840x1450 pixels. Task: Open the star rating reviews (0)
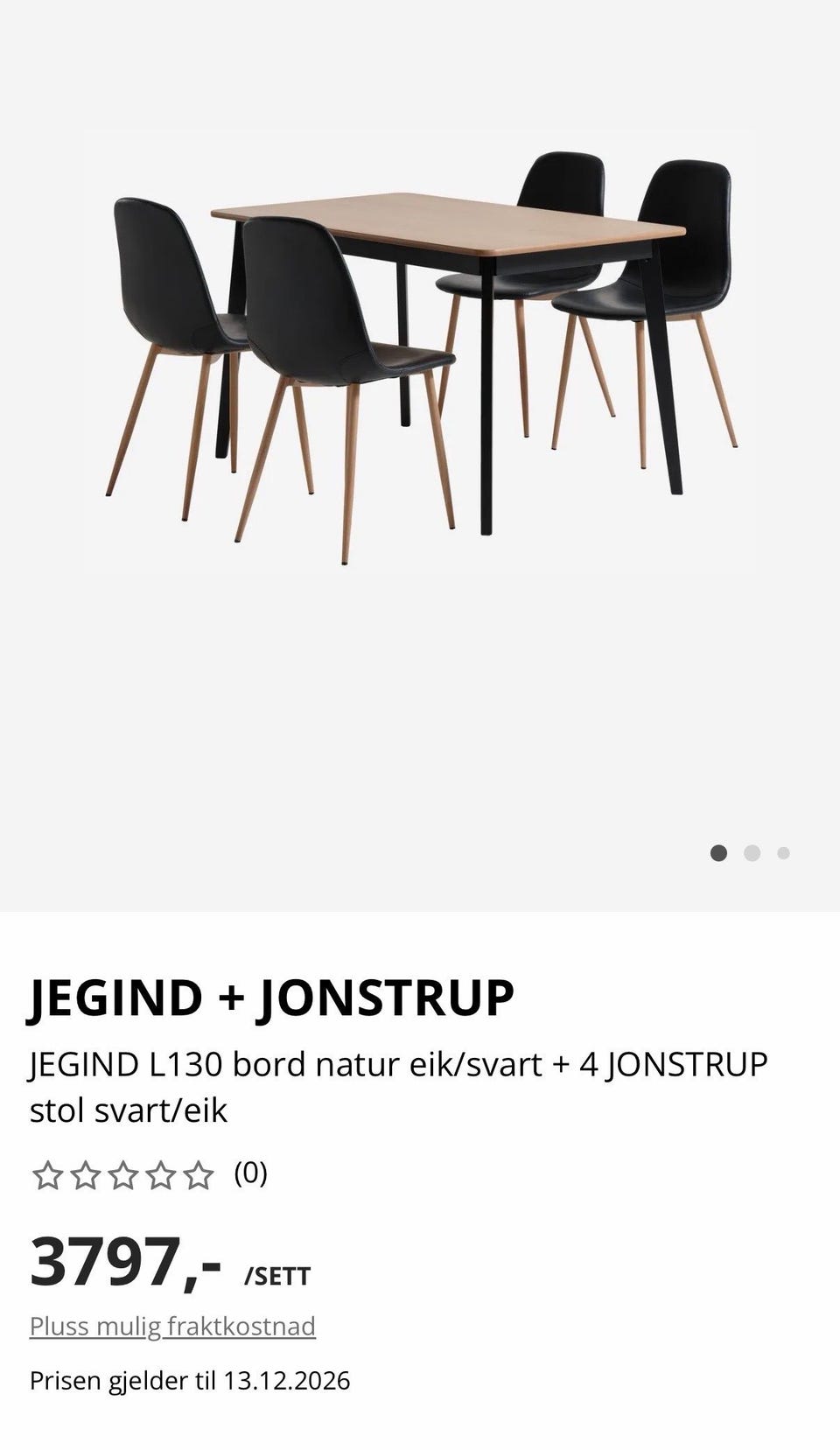(x=149, y=1174)
